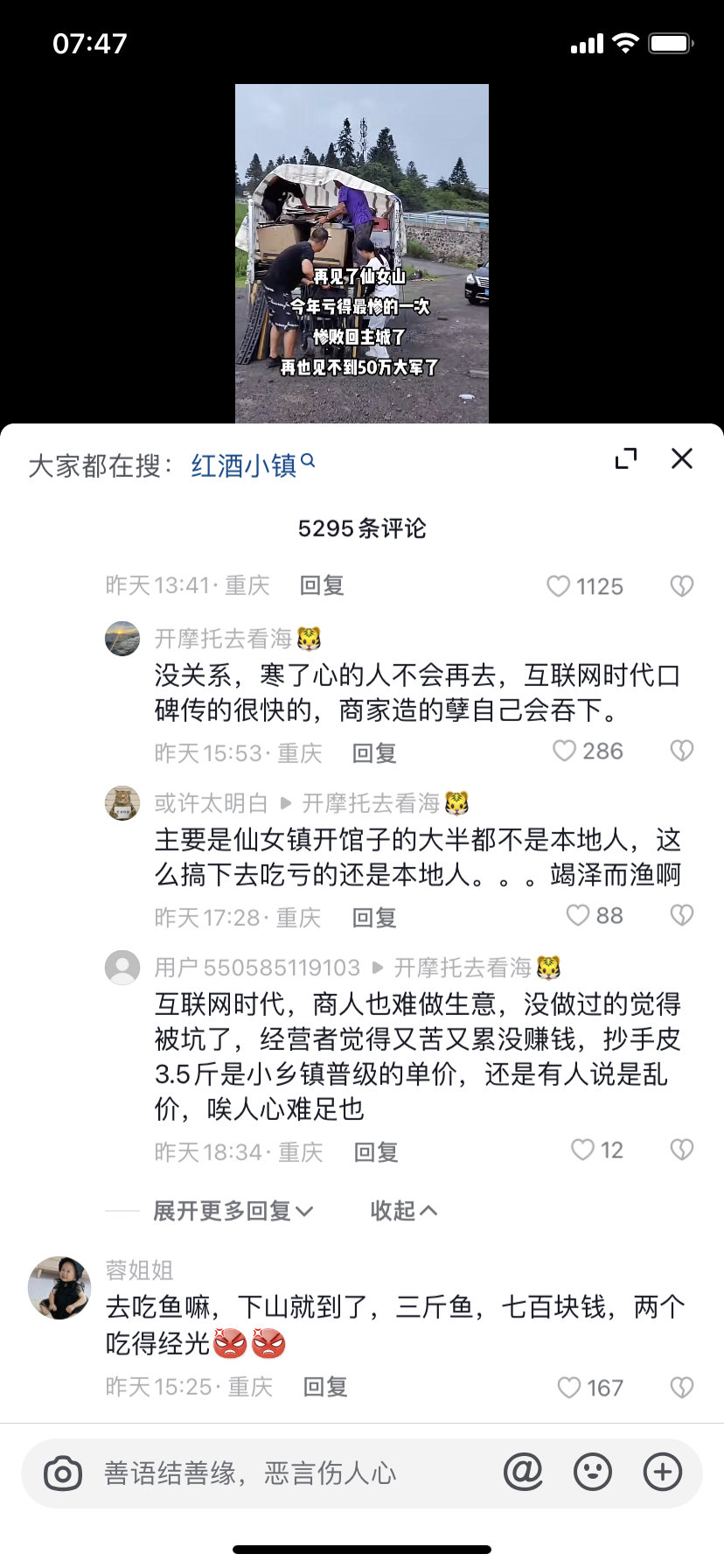Open camera to attach a photo
This screenshot has width=724, height=1568.
[x=63, y=1473]
